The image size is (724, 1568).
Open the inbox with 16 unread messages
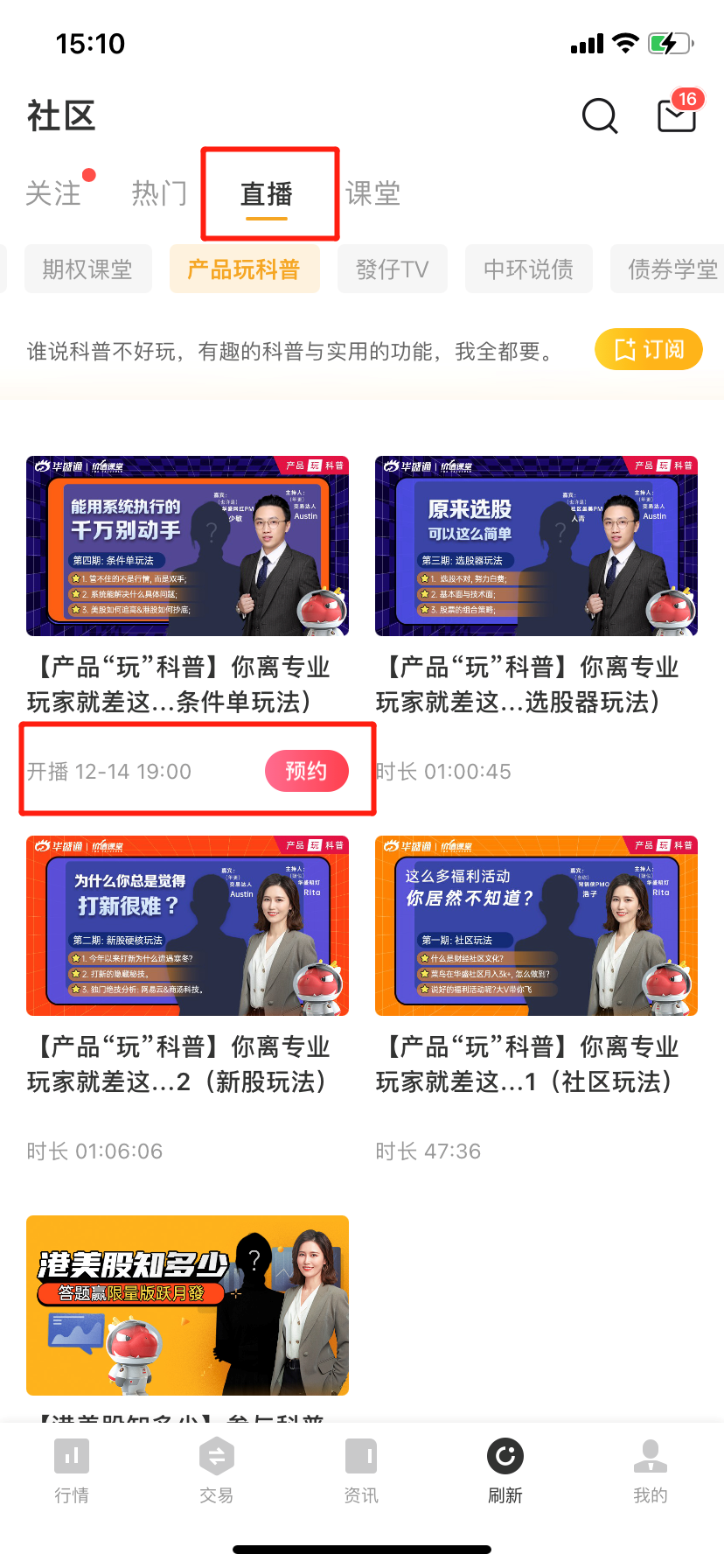(x=677, y=115)
